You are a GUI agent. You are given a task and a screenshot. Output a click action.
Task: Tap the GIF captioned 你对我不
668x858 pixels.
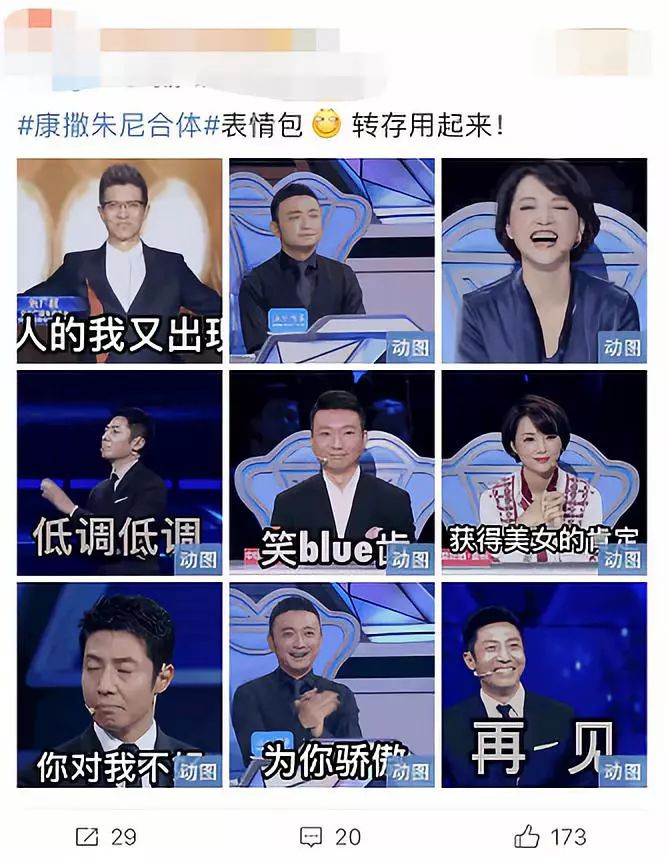tap(120, 684)
